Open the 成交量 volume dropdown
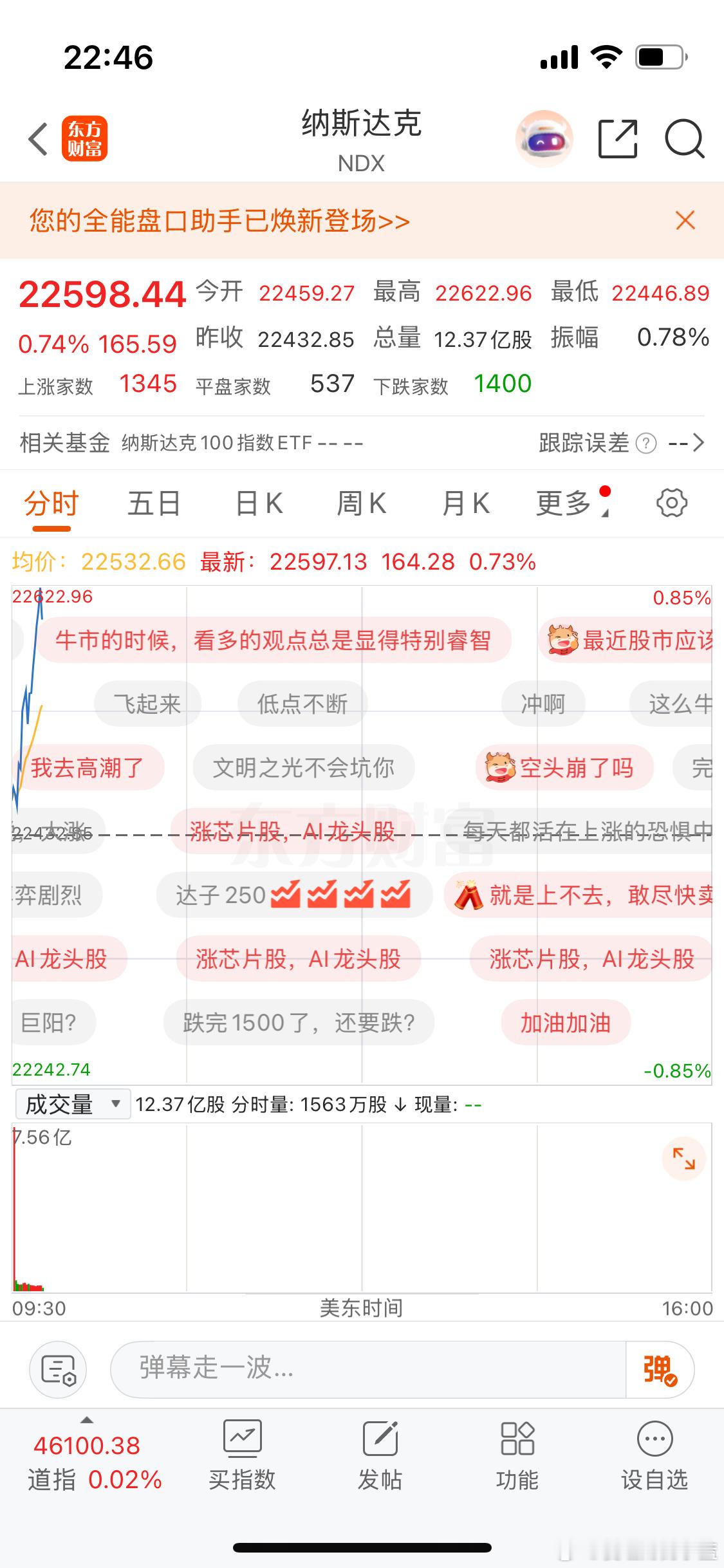This screenshot has width=724, height=1568. coord(72,1103)
